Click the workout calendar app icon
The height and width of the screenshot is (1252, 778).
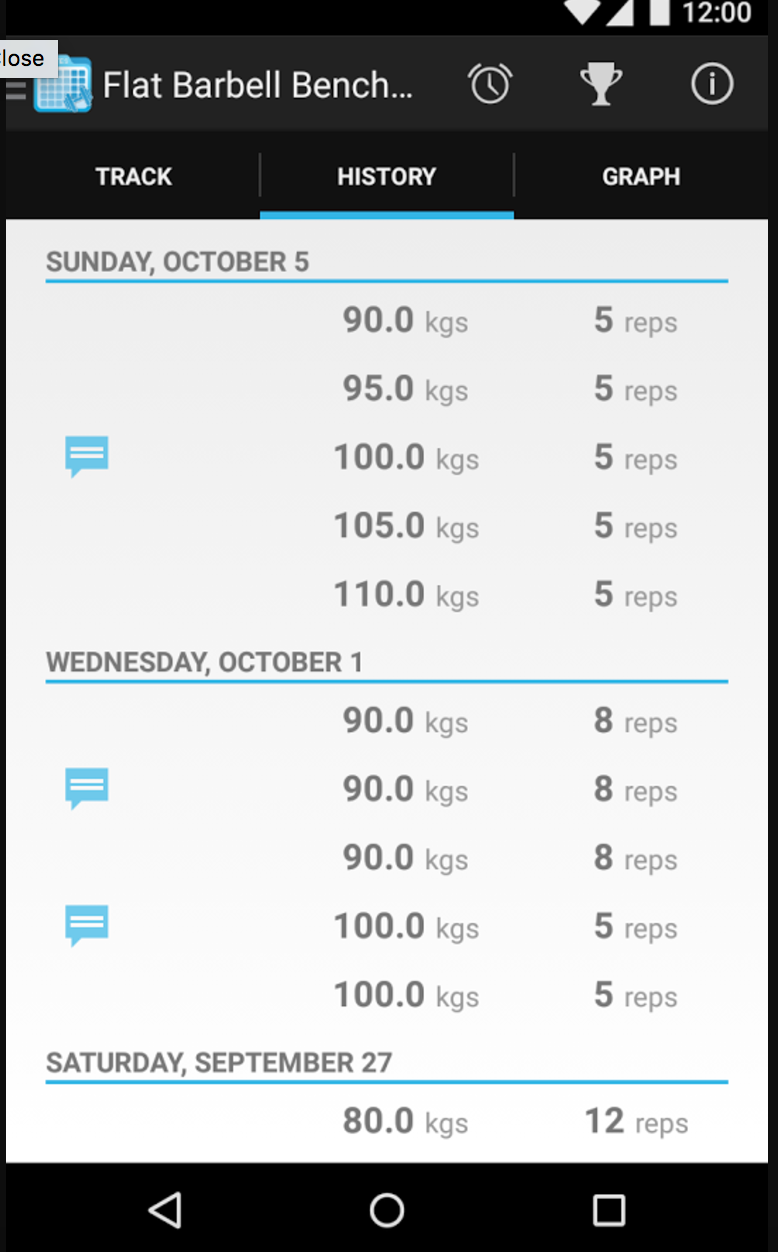click(x=62, y=84)
